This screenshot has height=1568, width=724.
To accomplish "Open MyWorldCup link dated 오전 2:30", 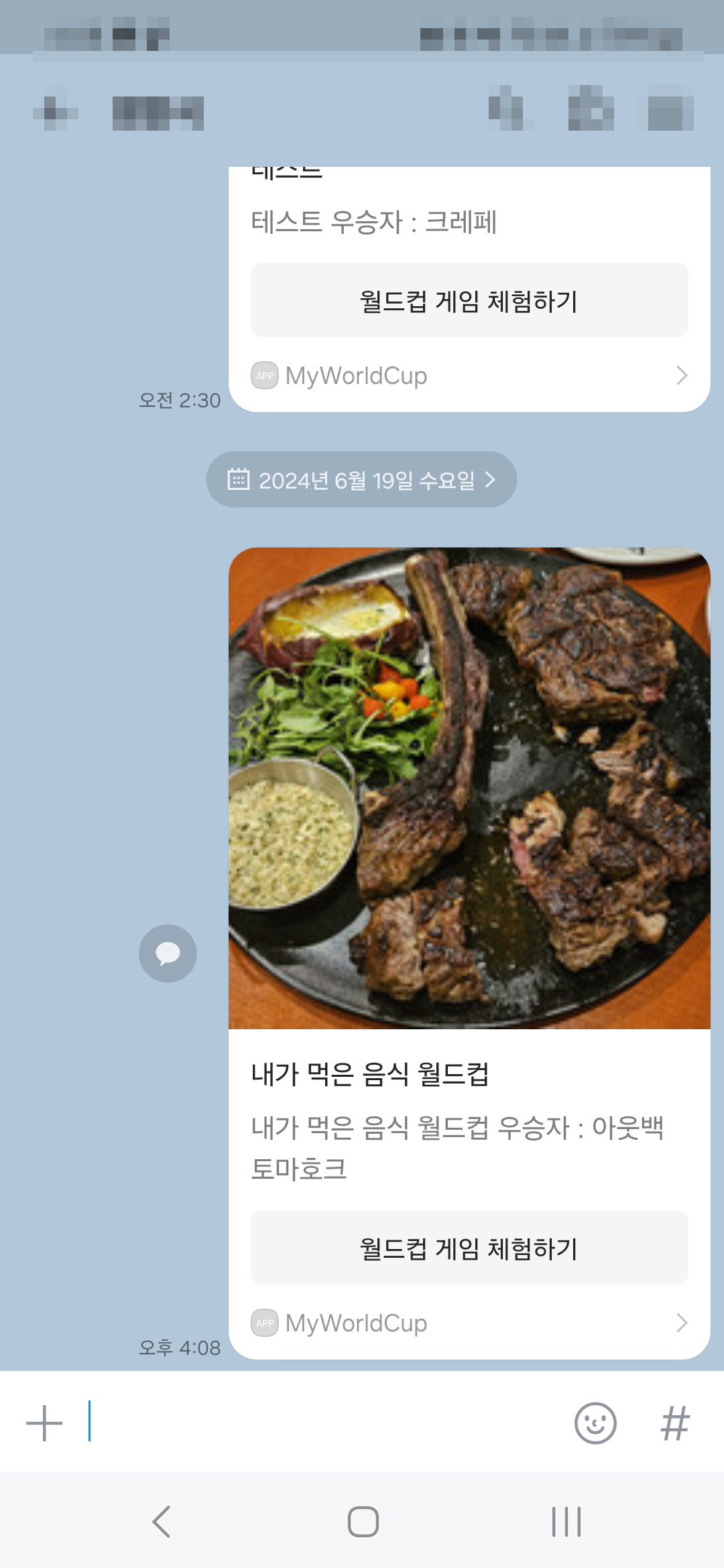I will (469, 376).
